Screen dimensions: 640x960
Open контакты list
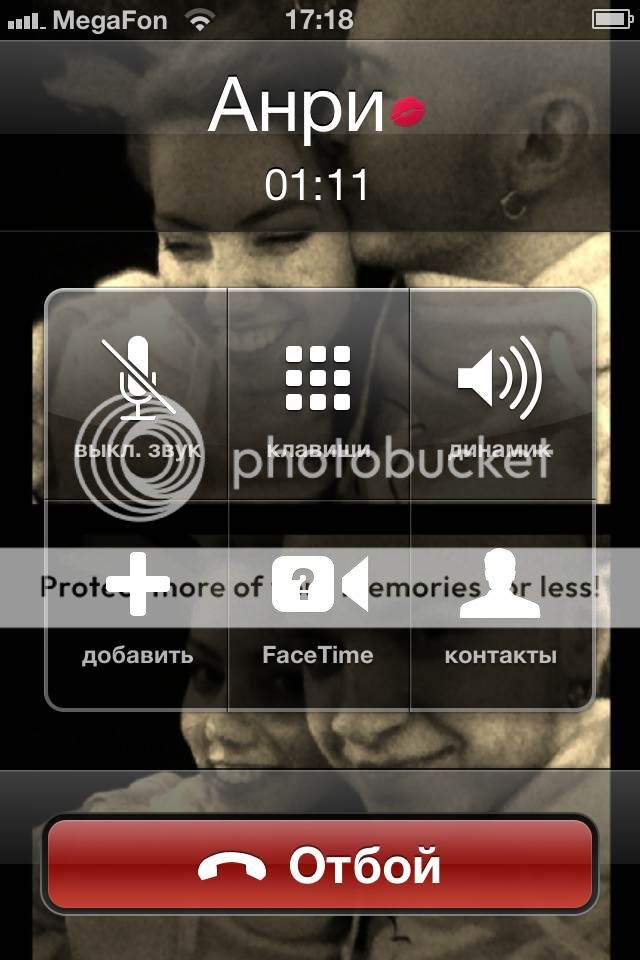tap(500, 605)
